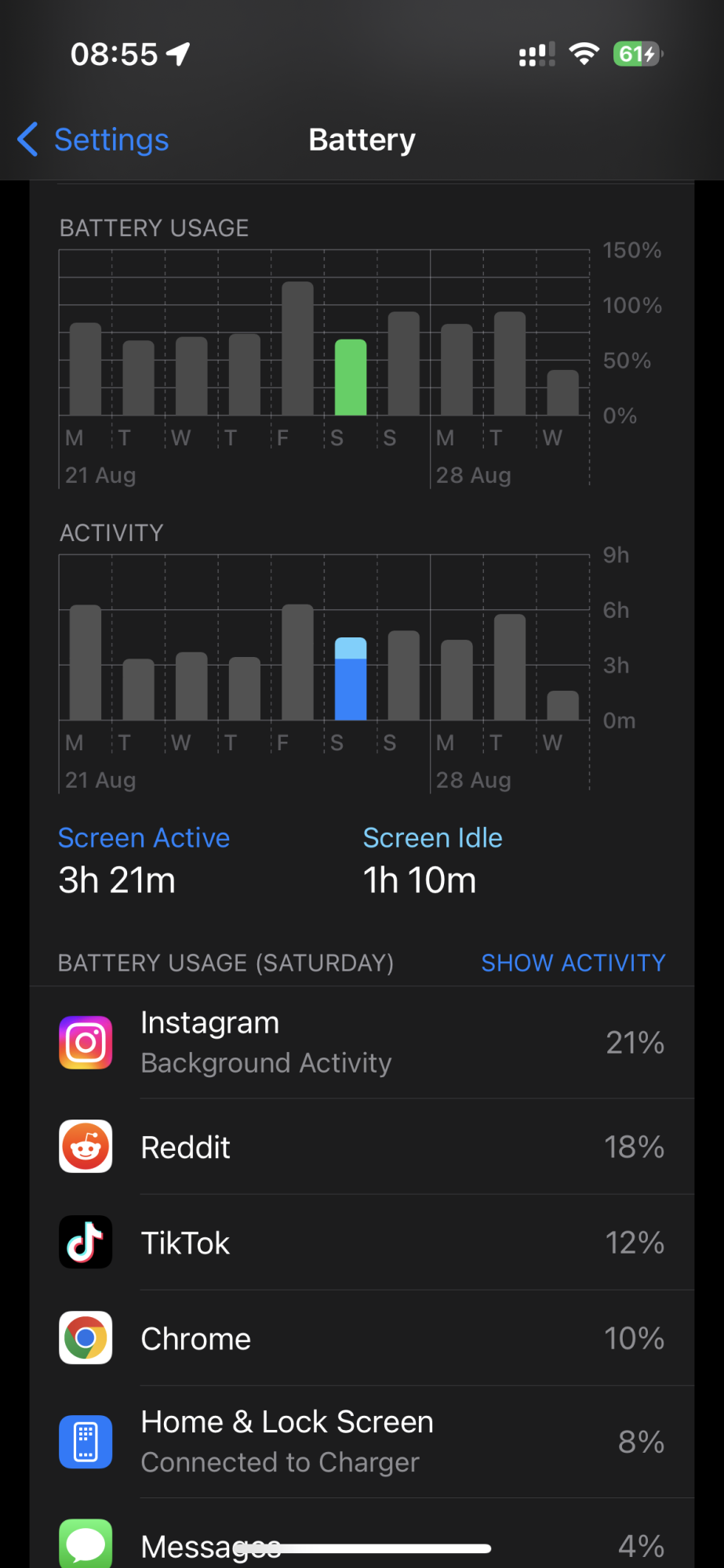
Task: Select the blue Saturday activity bar
Action: pyautogui.click(x=351, y=679)
